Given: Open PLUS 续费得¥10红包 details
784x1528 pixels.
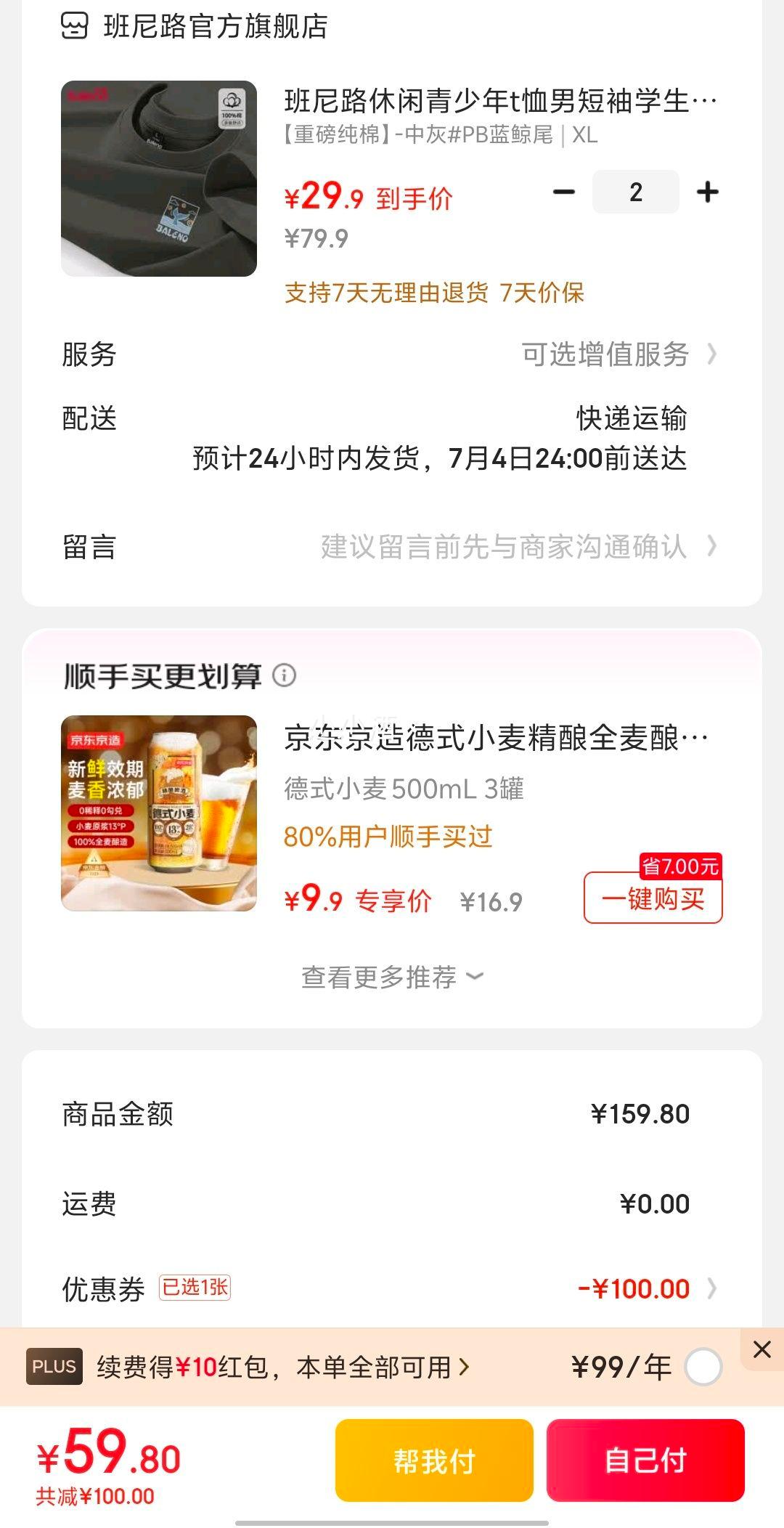Looking at the screenshot, I should tap(283, 1368).
